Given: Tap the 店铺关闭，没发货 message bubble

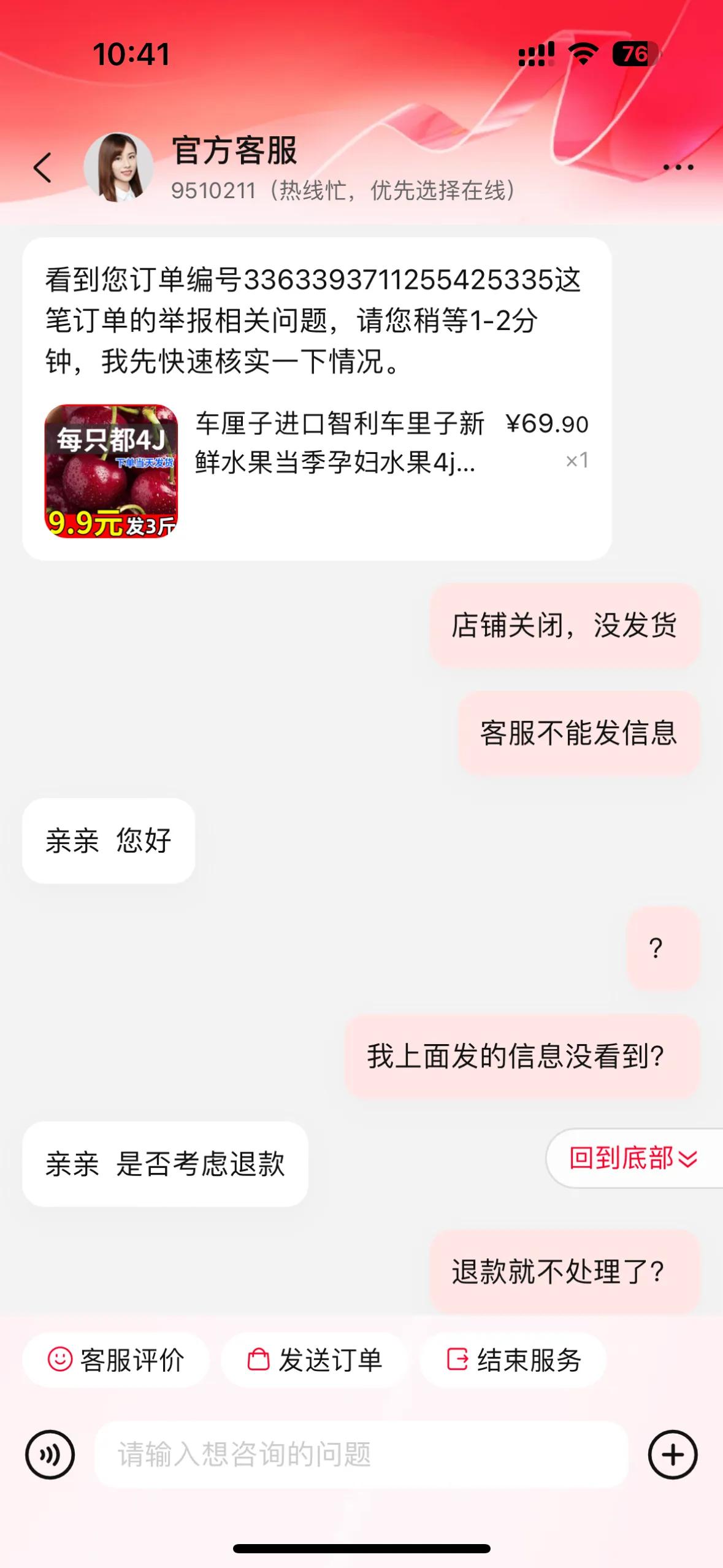Looking at the screenshot, I should point(565,625).
